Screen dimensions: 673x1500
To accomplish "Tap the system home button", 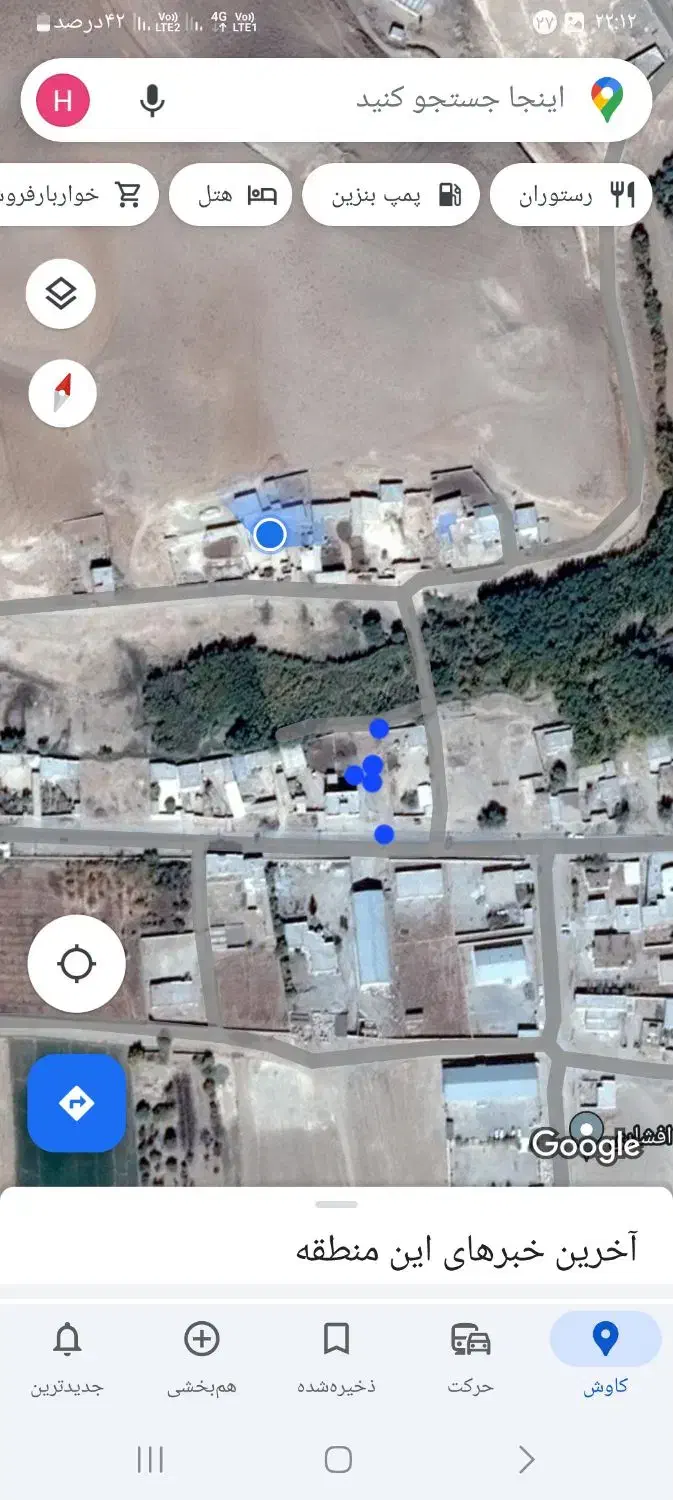I will coord(338,1460).
